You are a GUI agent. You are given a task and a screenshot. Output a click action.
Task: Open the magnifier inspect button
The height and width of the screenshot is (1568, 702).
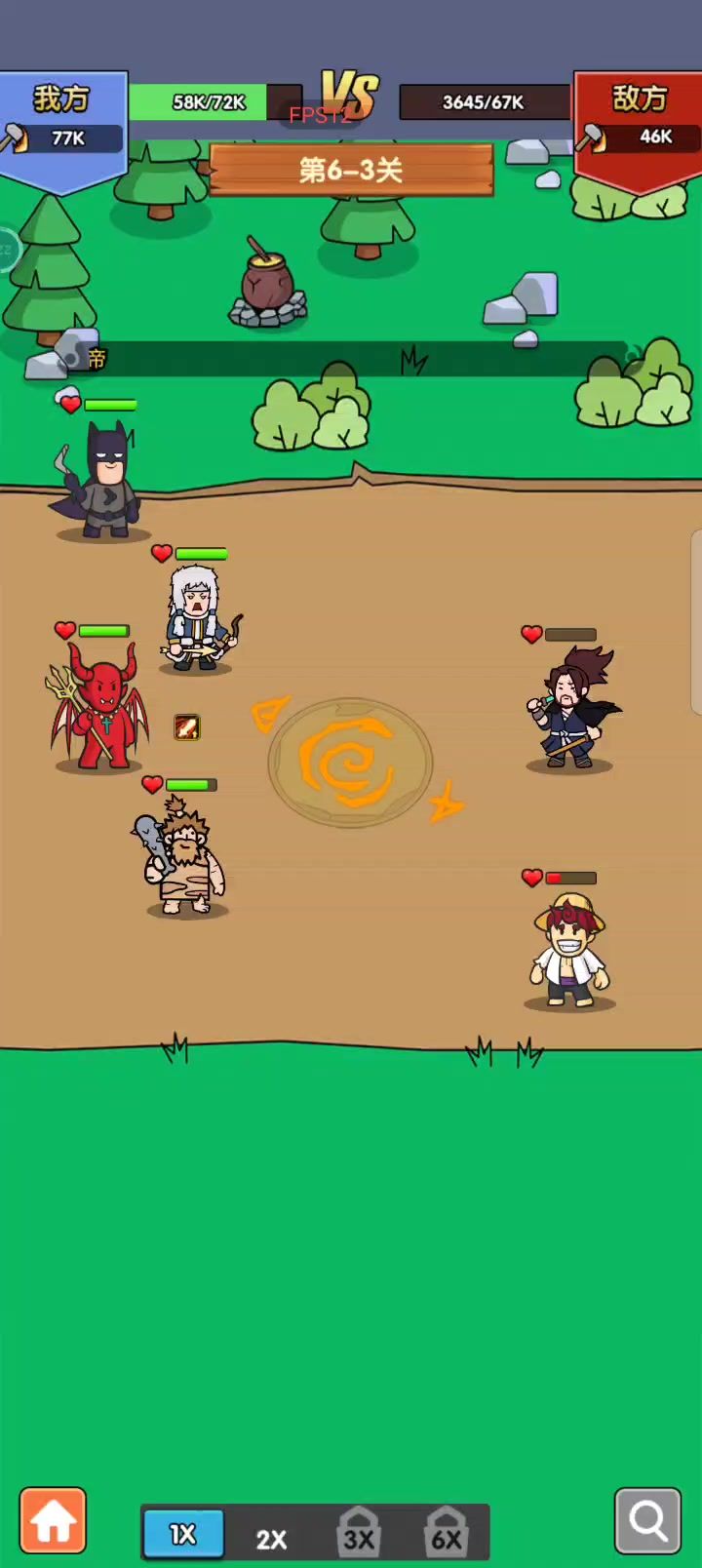(x=647, y=1520)
